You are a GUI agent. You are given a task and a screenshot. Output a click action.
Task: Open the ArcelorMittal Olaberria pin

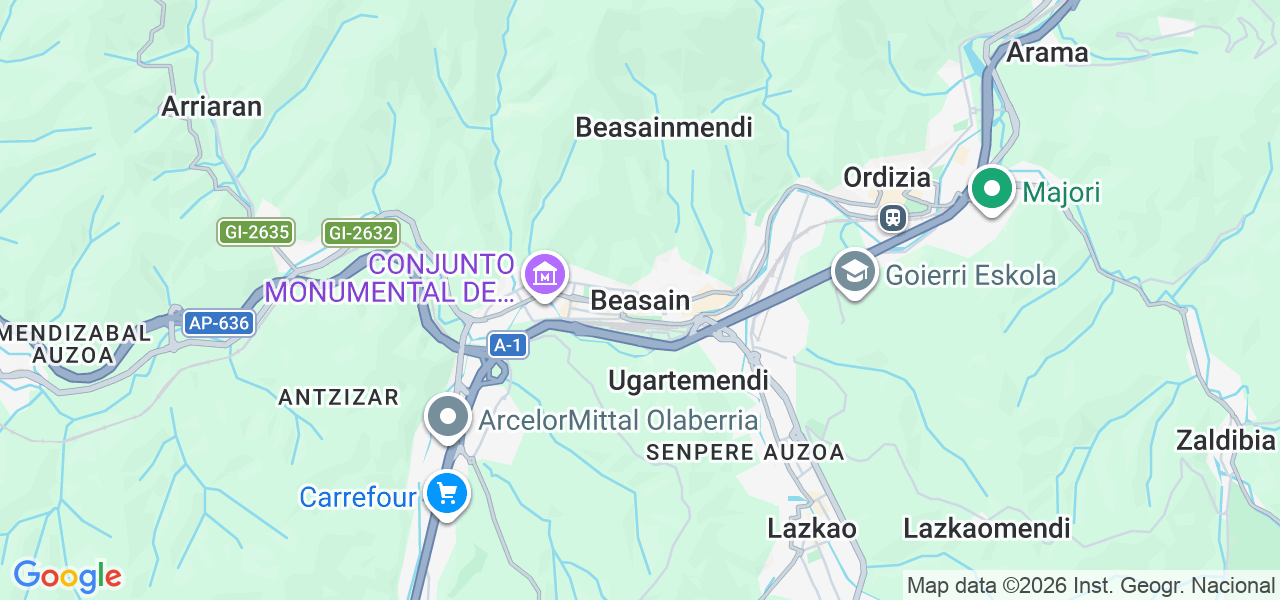tap(447, 416)
